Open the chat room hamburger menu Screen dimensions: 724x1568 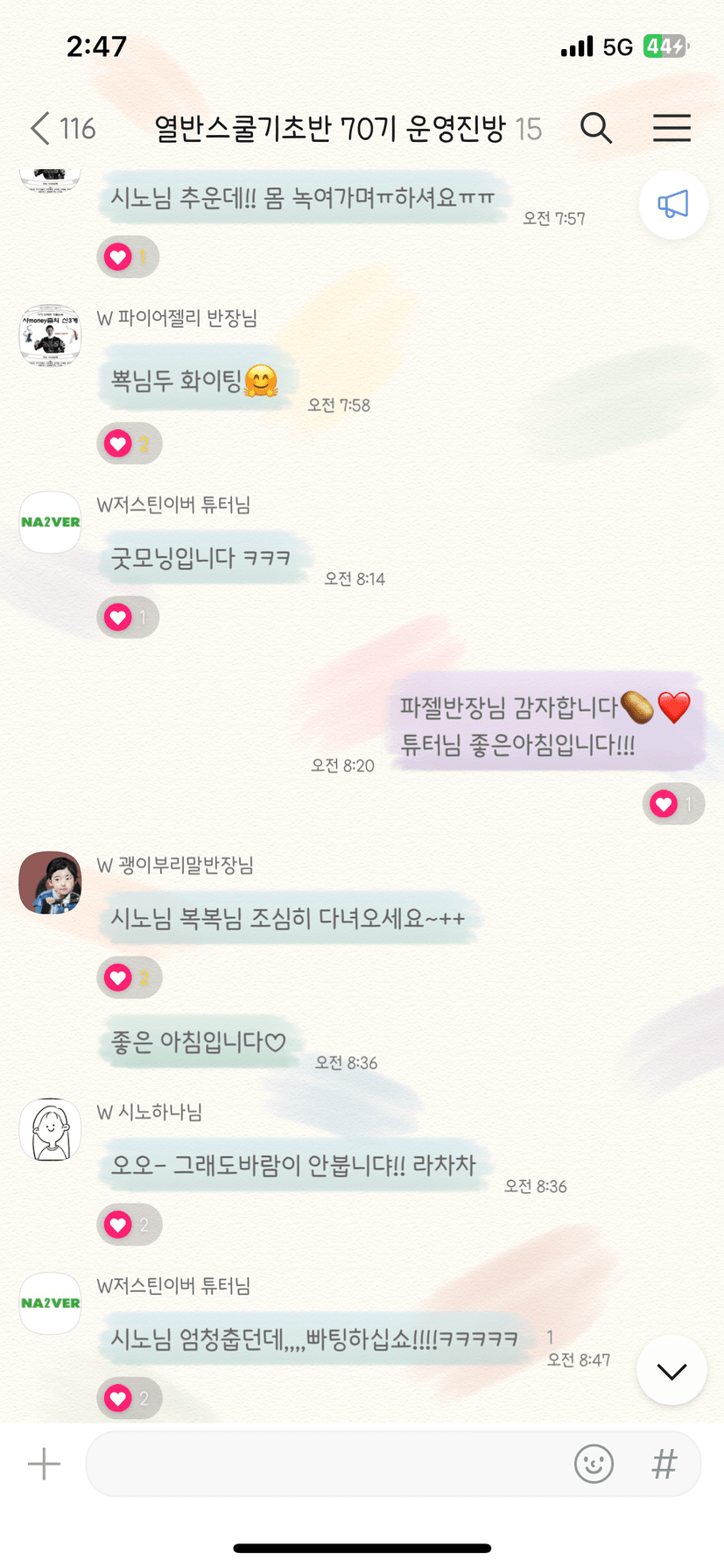click(x=671, y=129)
